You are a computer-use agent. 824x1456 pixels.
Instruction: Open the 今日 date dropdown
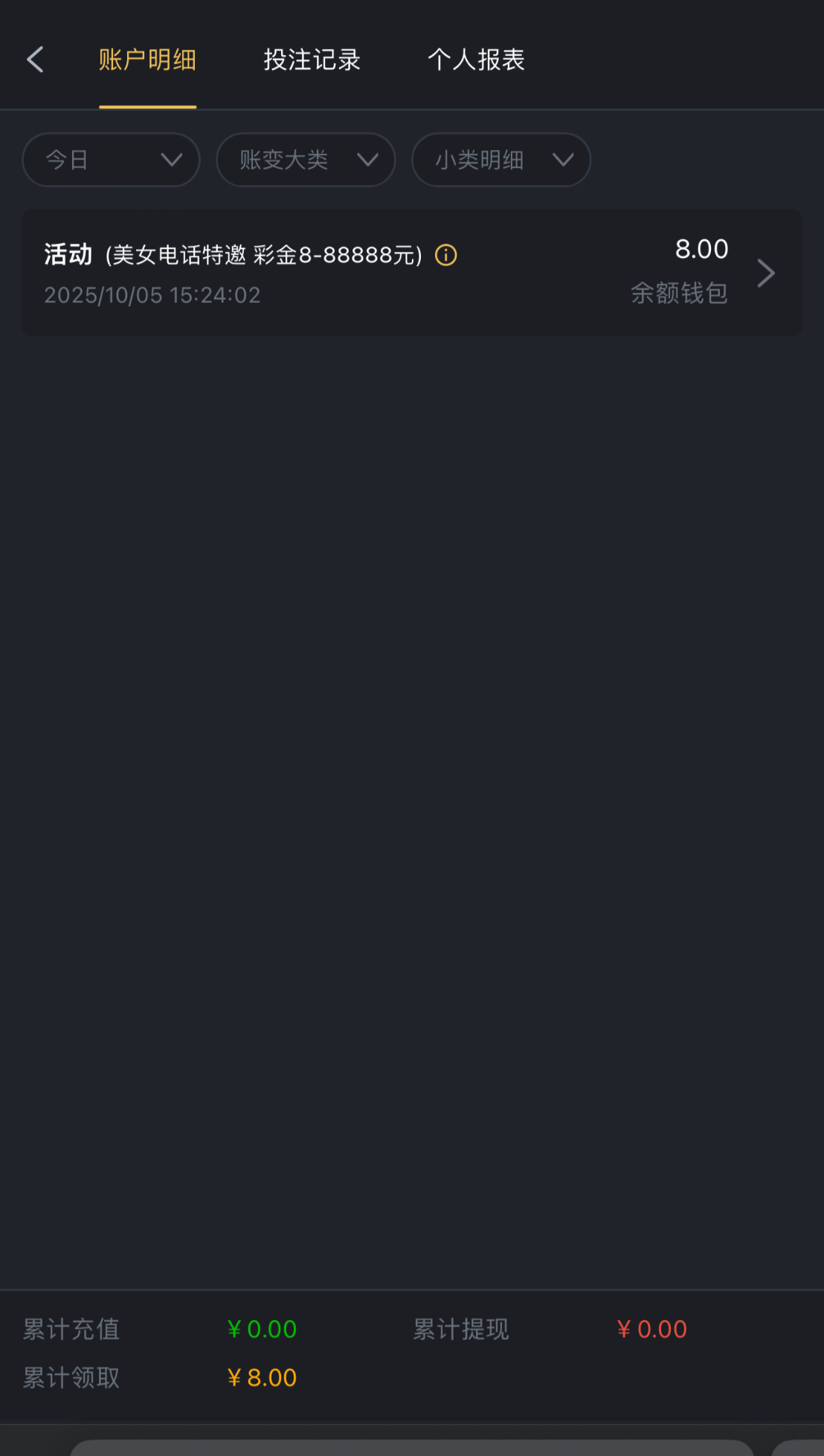(x=112, y=160)
